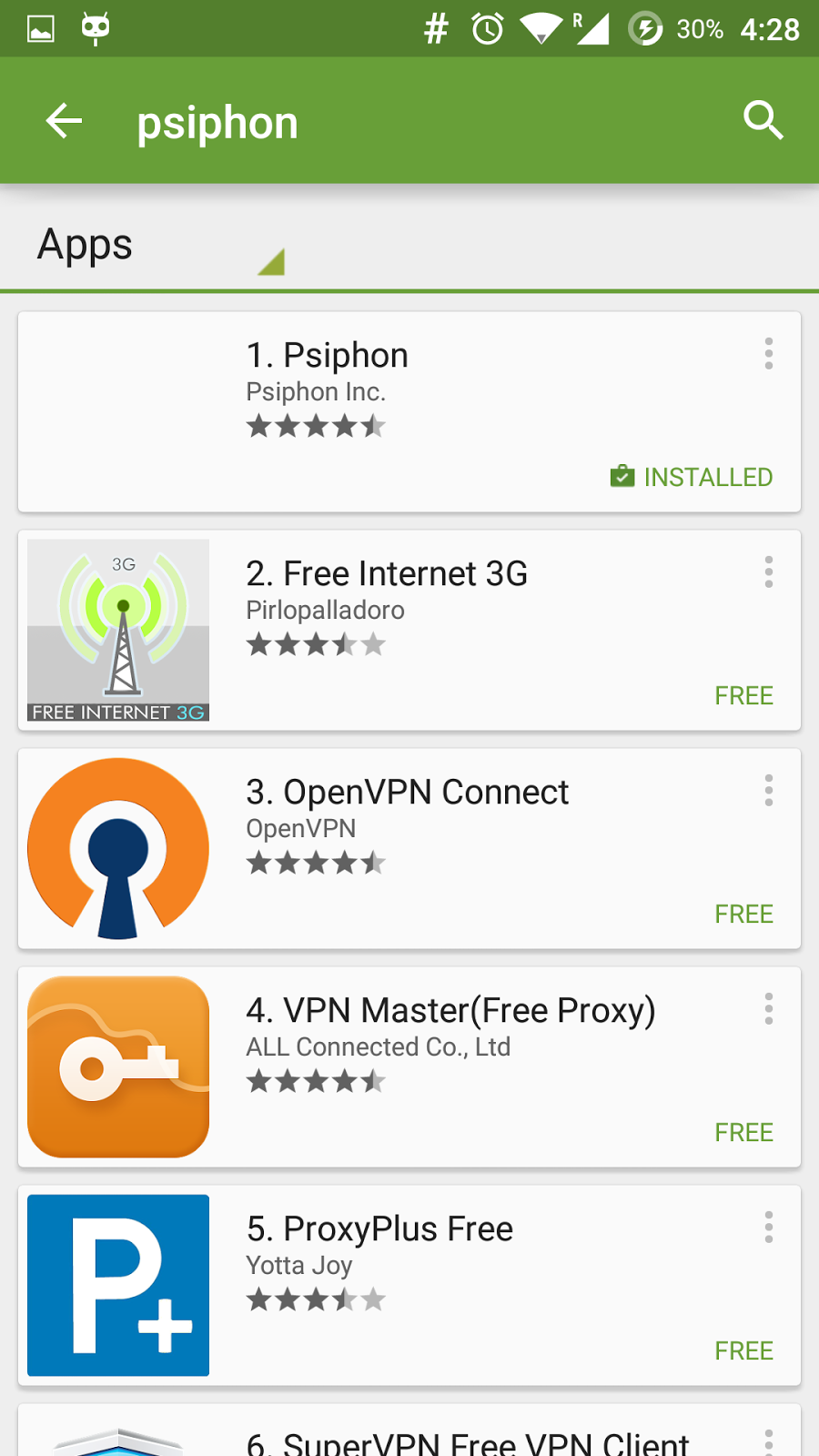Open VPN Master(Free Proxy) app card

(409, 1067)
